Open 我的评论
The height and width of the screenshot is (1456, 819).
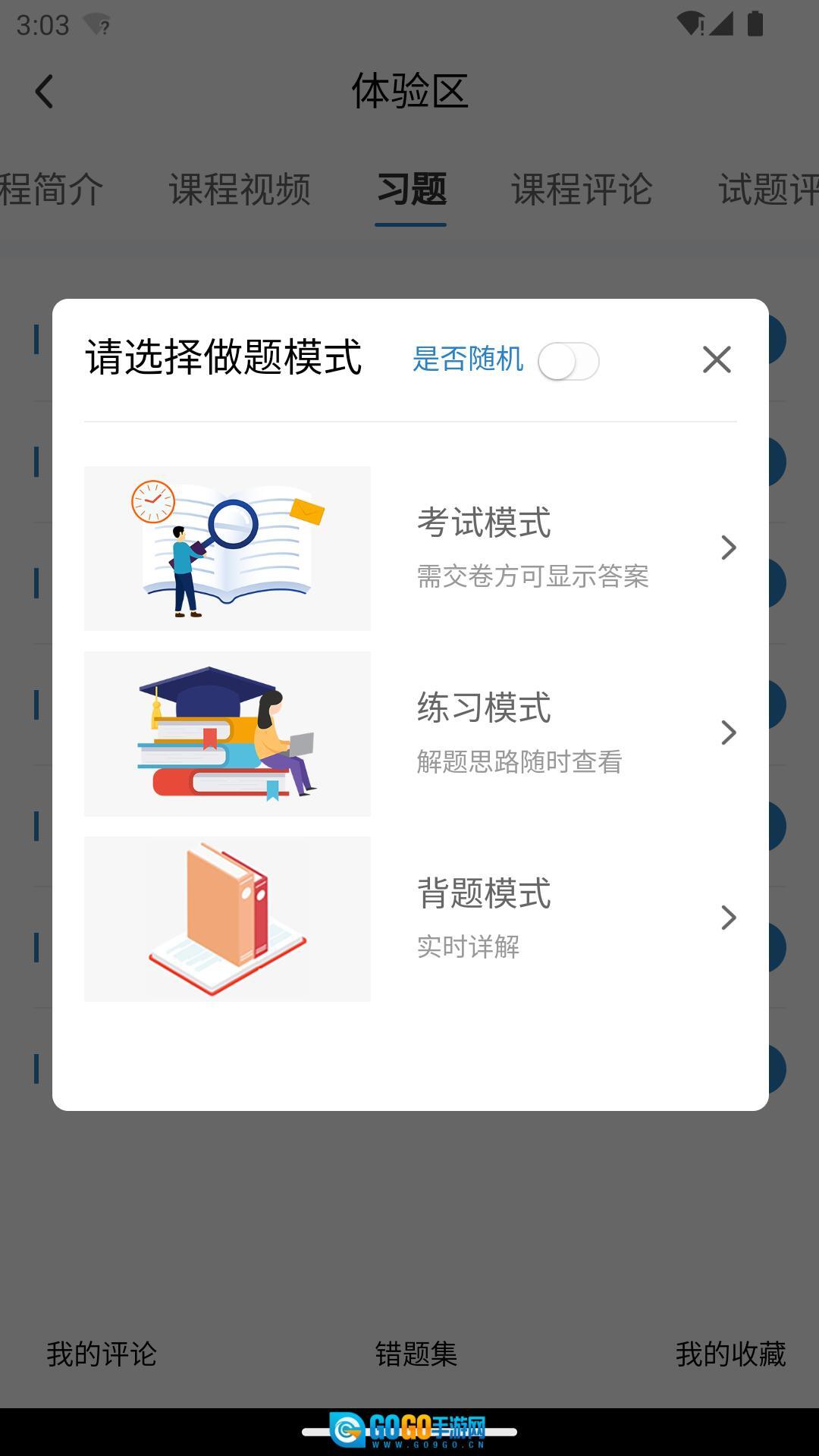(102, 1354)
